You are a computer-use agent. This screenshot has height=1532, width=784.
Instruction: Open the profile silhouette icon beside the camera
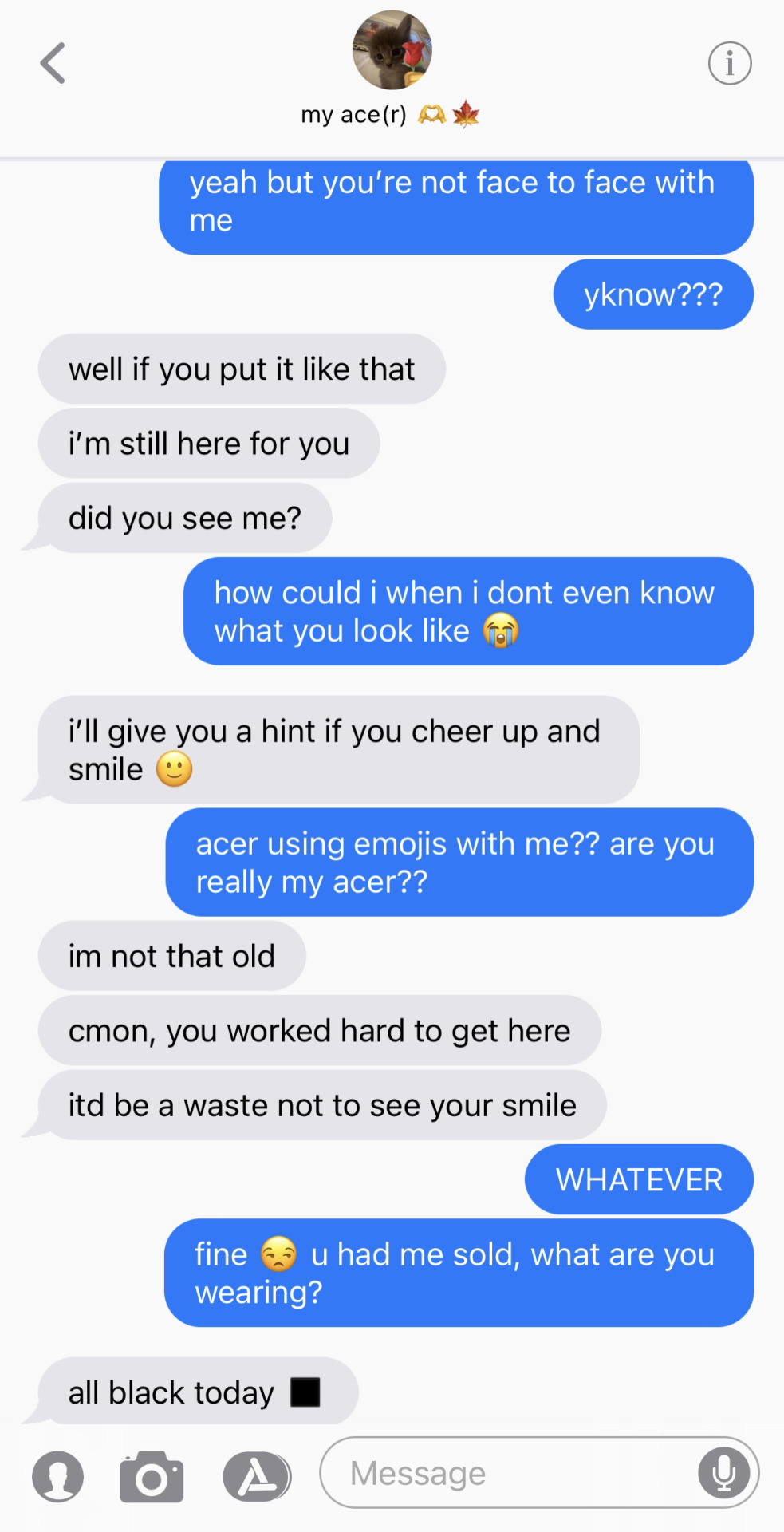point(57,1476)
